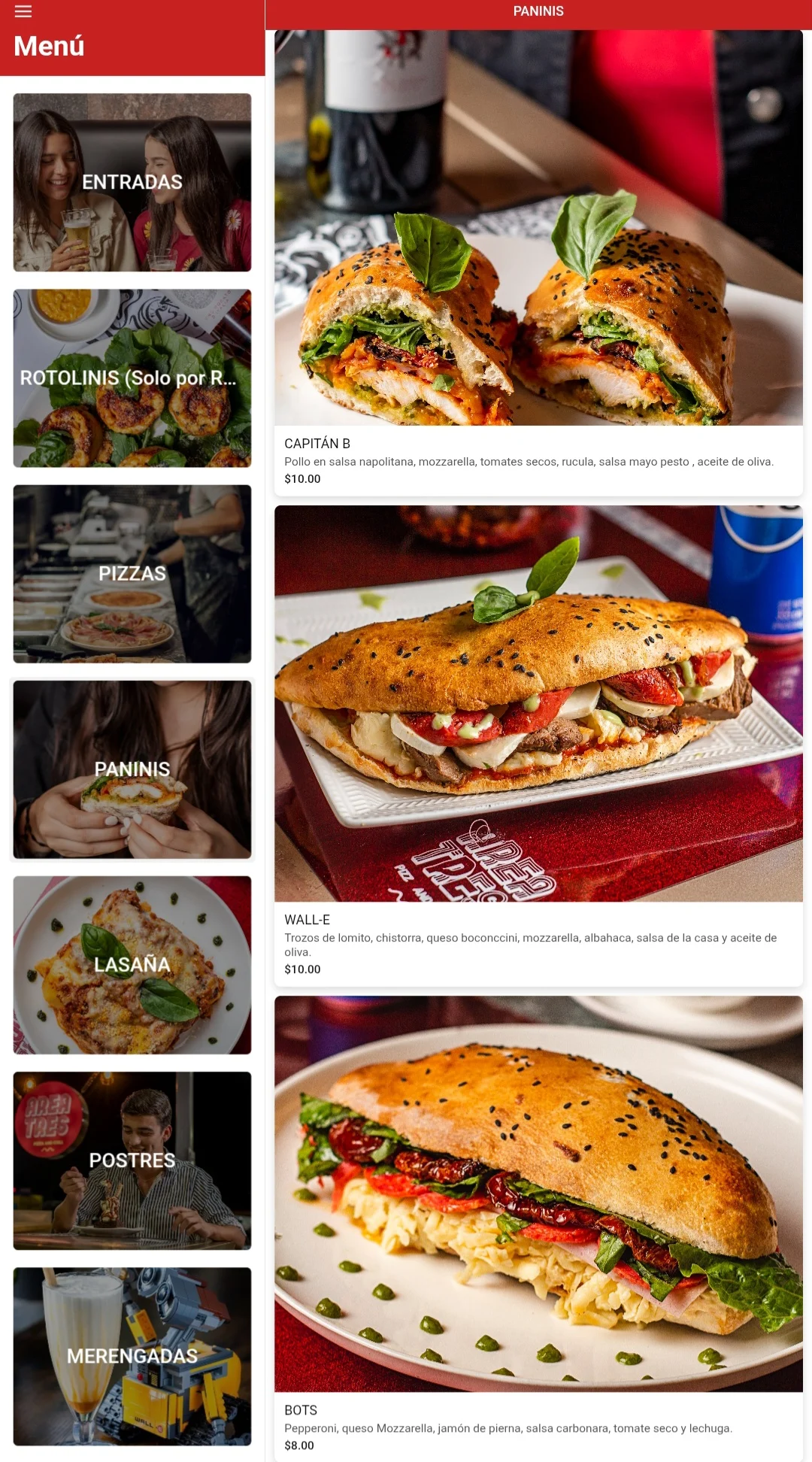This screenshot has height=1462, width=812.
Task: View the WALL-E panini details
Action: [x=538, y=745]
